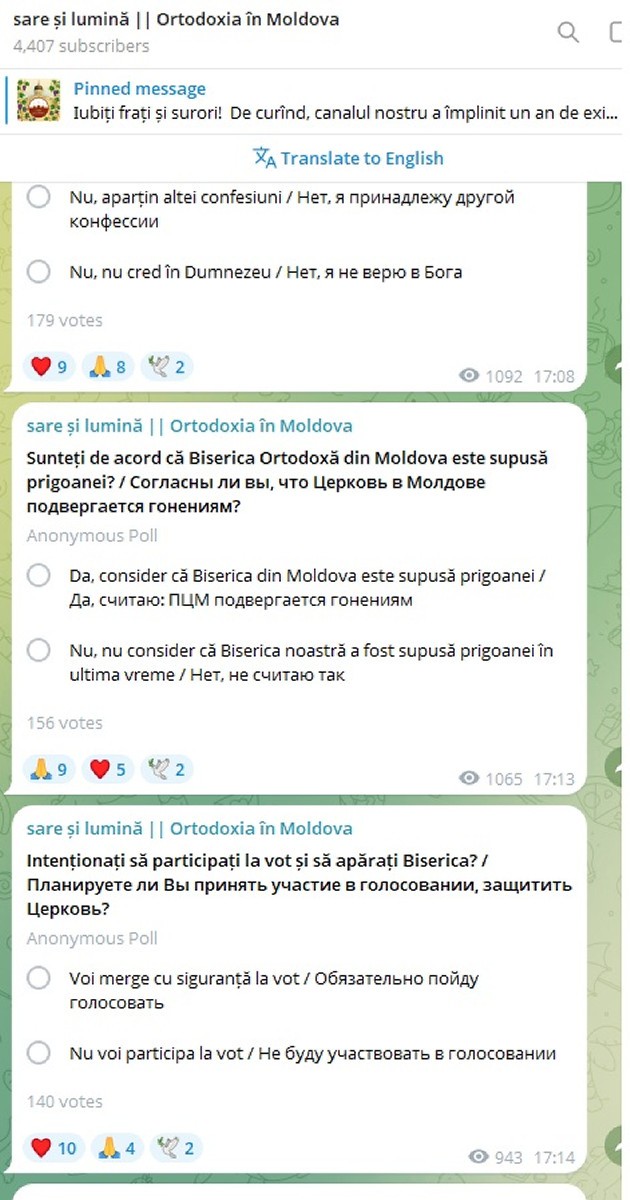630x1200 pixels.
Task: Add heart reaction showing 5
Action: coord(109,769)
